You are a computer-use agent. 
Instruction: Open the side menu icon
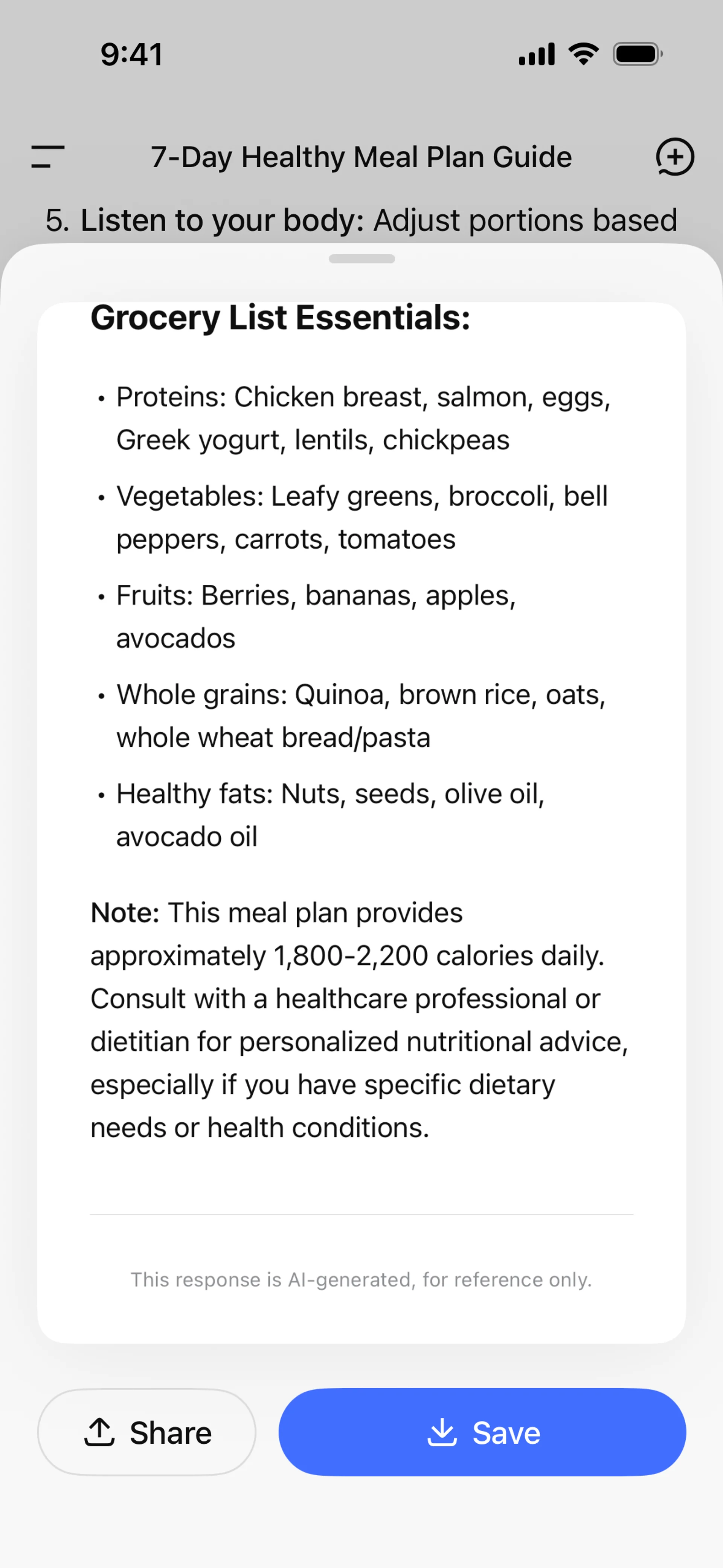point(48,156)
